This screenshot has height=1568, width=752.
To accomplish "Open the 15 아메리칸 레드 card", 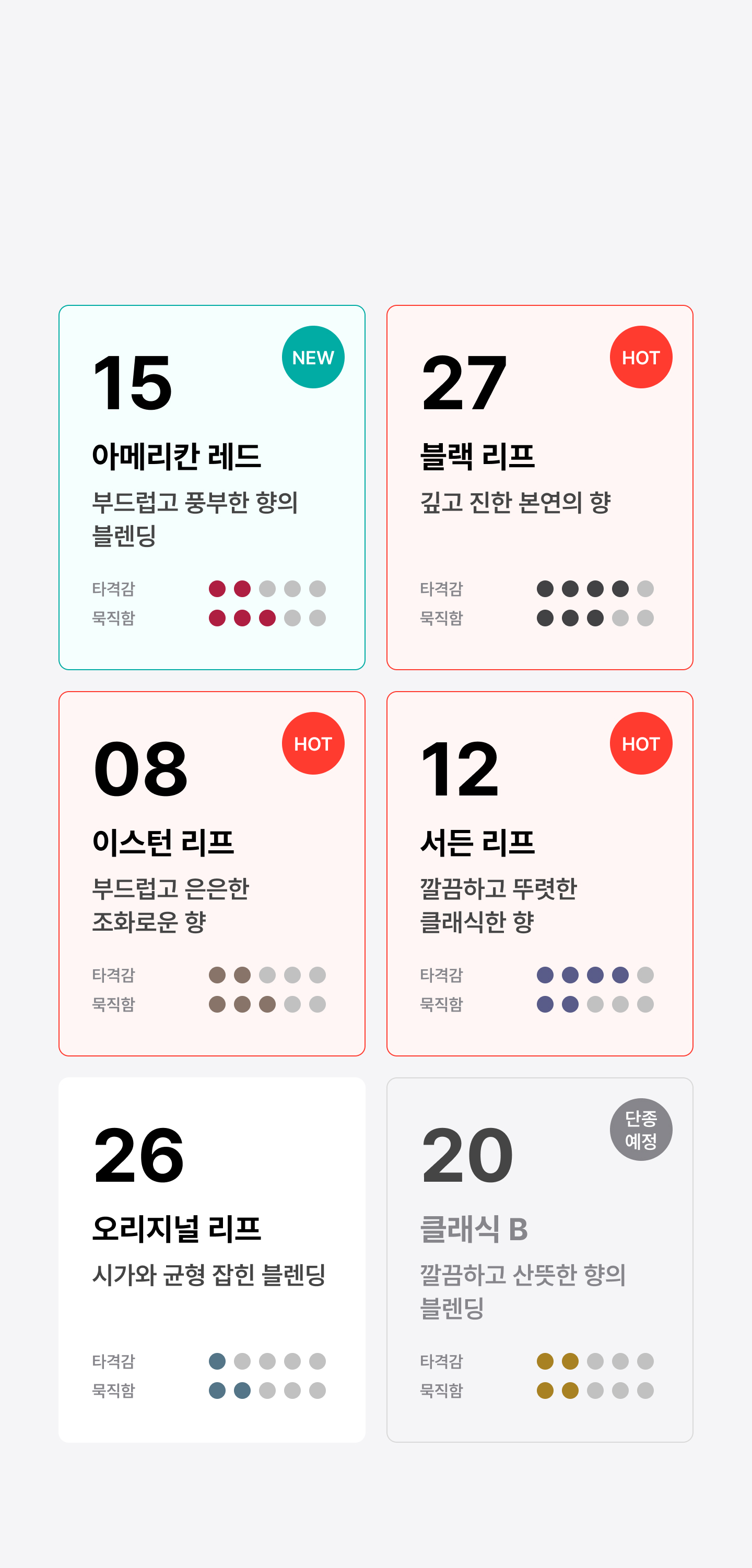I will point(211,487).
